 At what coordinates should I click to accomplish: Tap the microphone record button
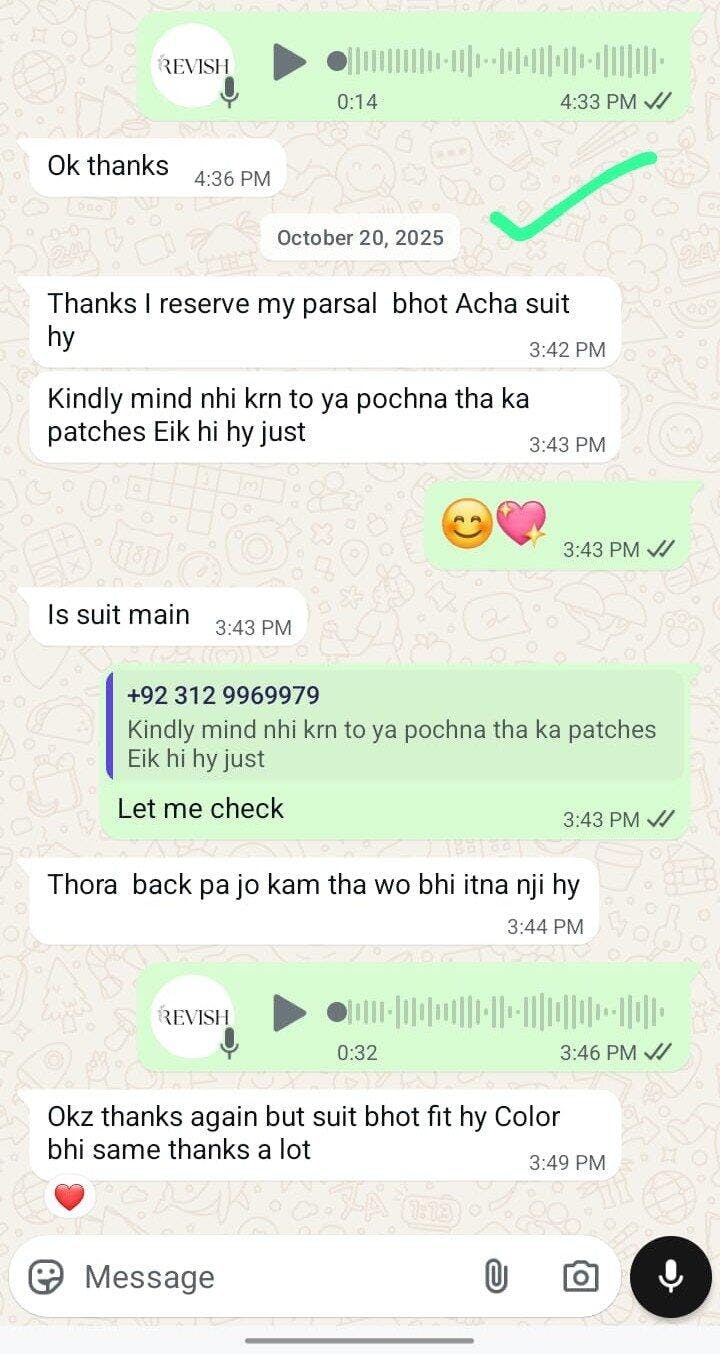click(x=670, y=1277)
